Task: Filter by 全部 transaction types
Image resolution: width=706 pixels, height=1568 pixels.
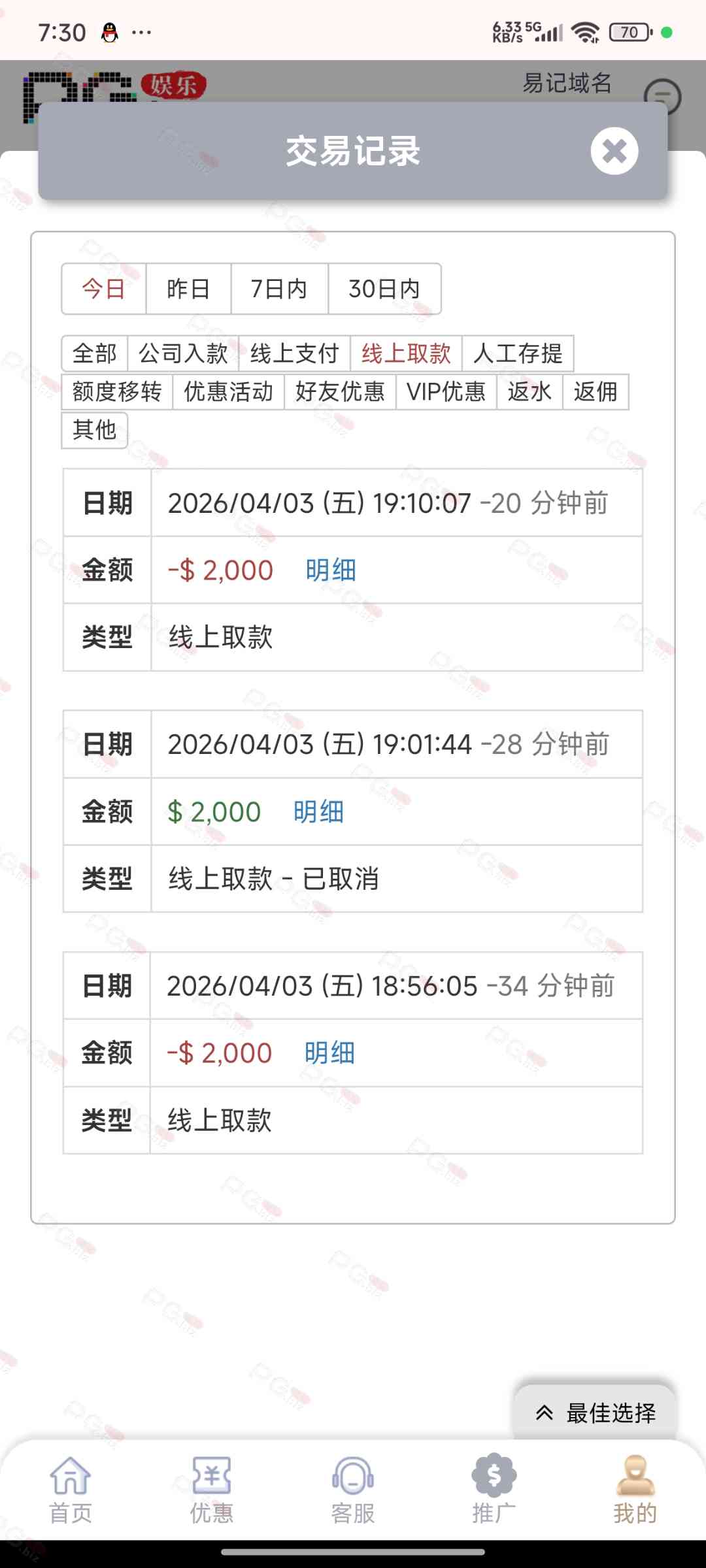Action: point(95,353)
